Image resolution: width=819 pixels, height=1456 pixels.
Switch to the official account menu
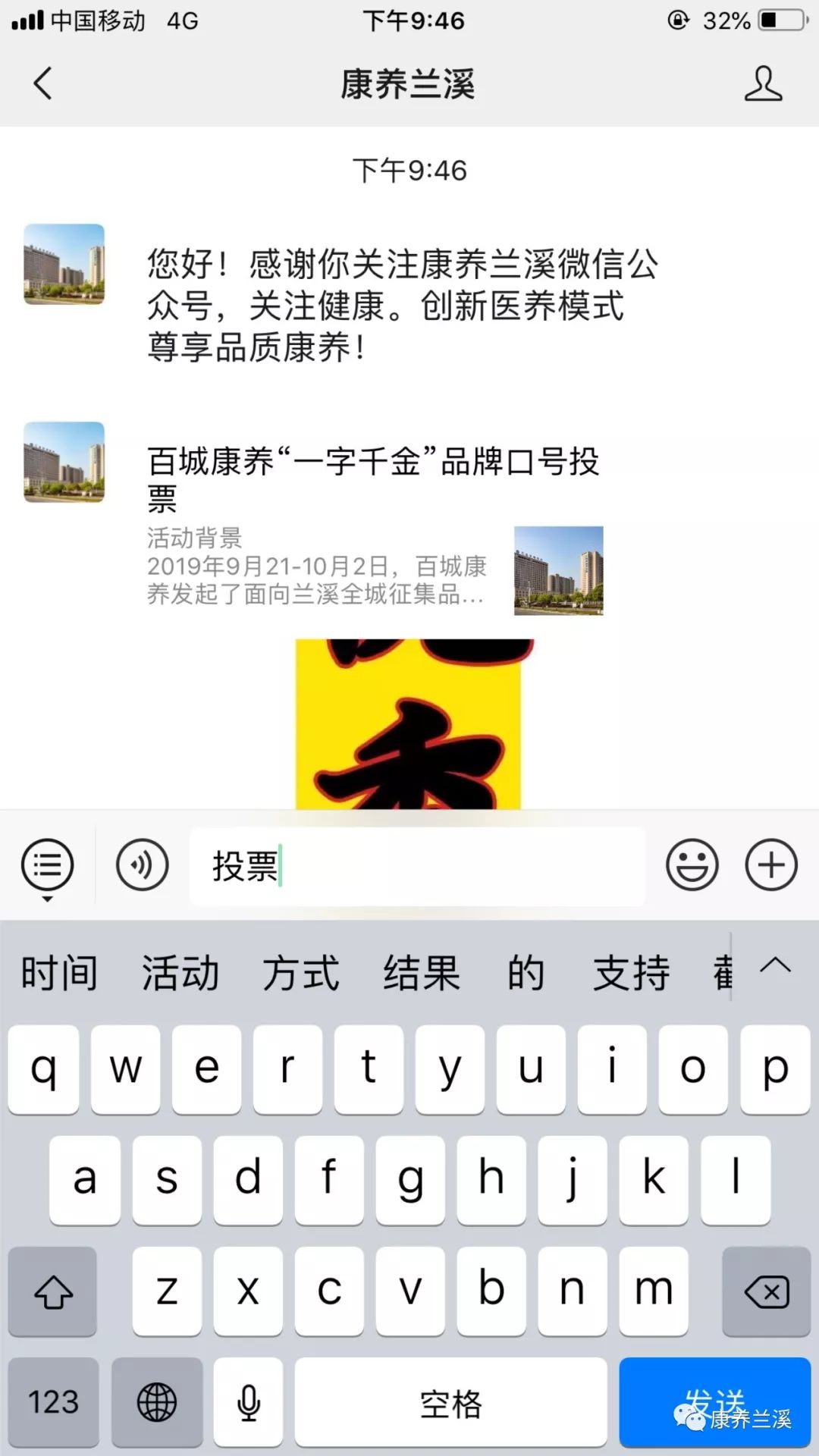47,866
